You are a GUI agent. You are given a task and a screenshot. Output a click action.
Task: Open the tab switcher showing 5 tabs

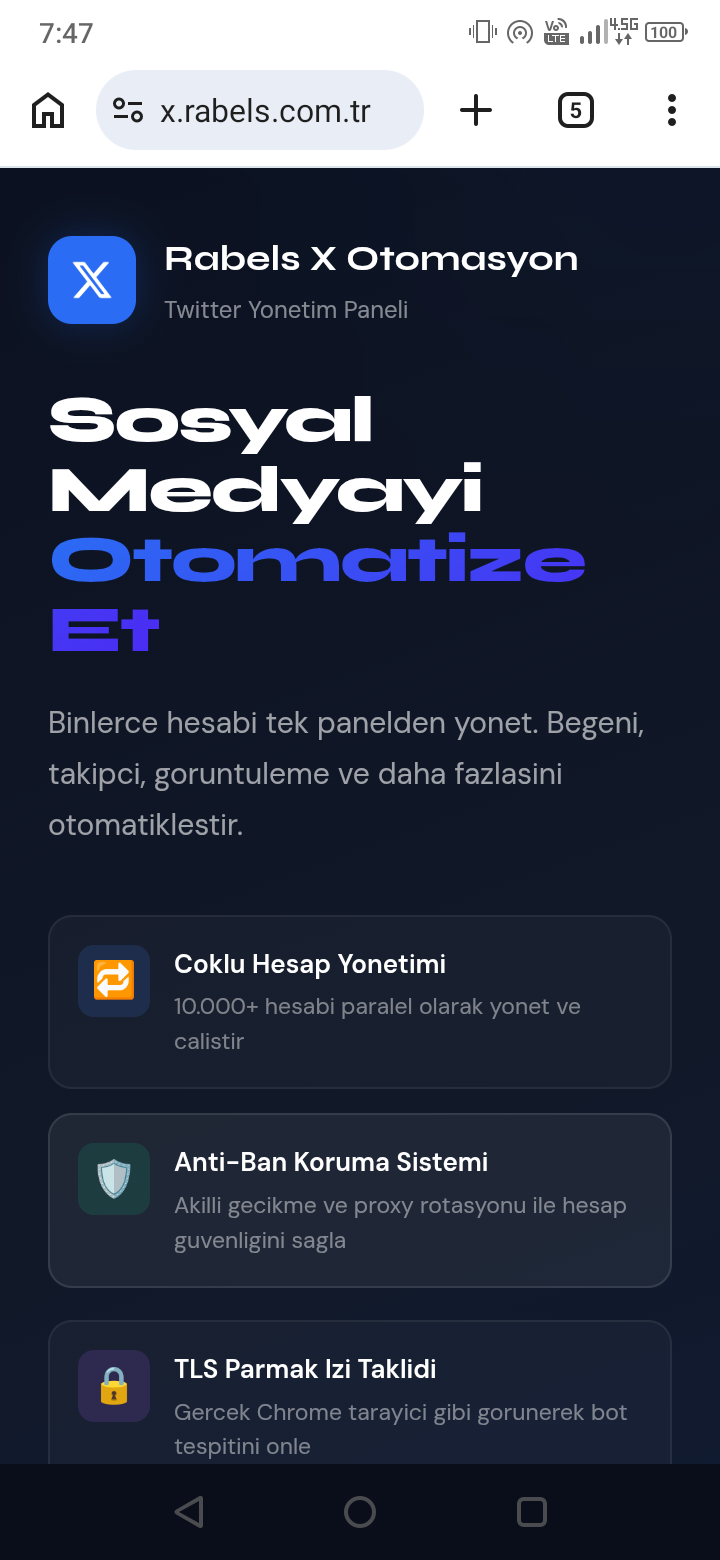click(575, 110)
